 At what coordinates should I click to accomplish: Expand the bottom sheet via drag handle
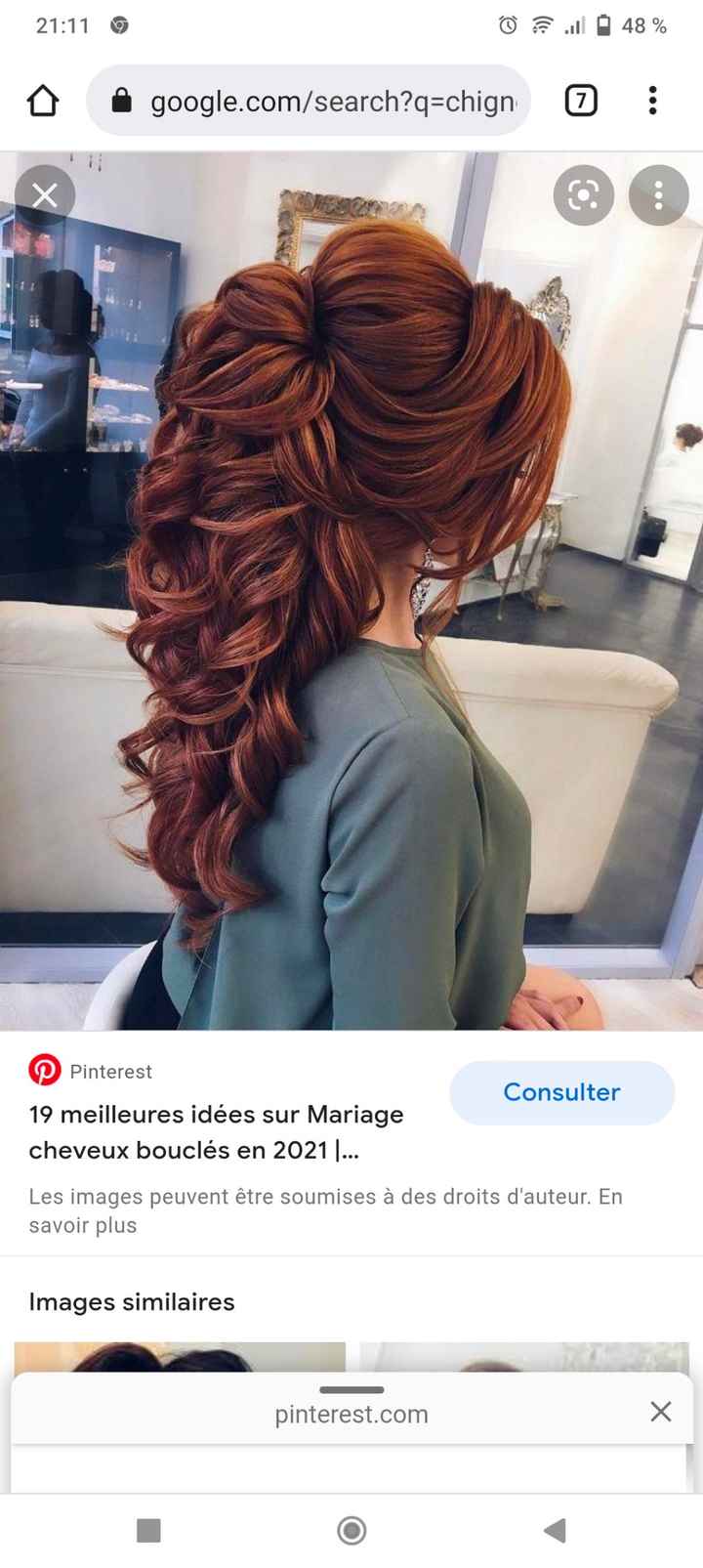[351, 1388]
